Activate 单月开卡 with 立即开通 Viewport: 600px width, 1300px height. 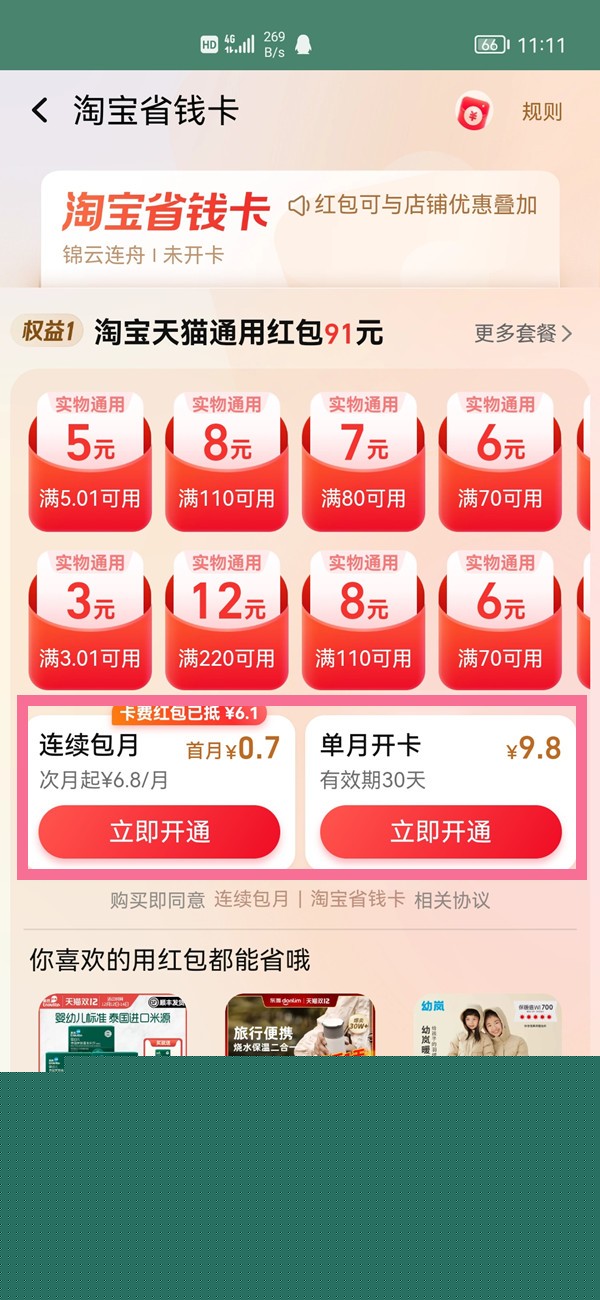tap(440, 832)
